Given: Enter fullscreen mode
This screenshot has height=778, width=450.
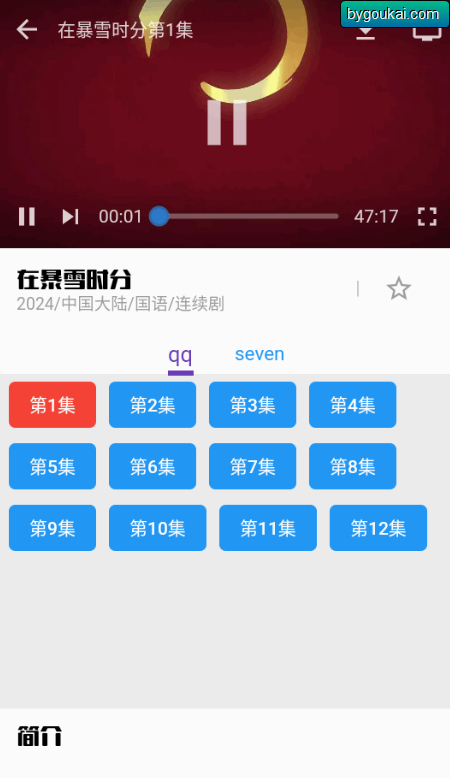Looking at the screenshot, I should (x=427, y=216).
